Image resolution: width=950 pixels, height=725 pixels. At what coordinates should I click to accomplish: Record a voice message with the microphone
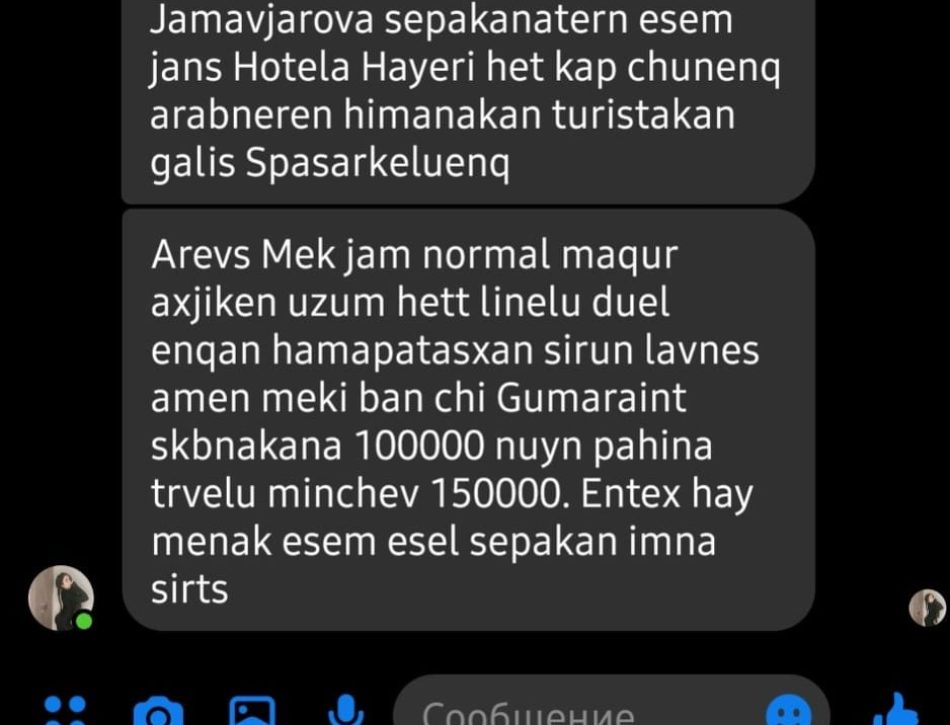pos(345,712)
